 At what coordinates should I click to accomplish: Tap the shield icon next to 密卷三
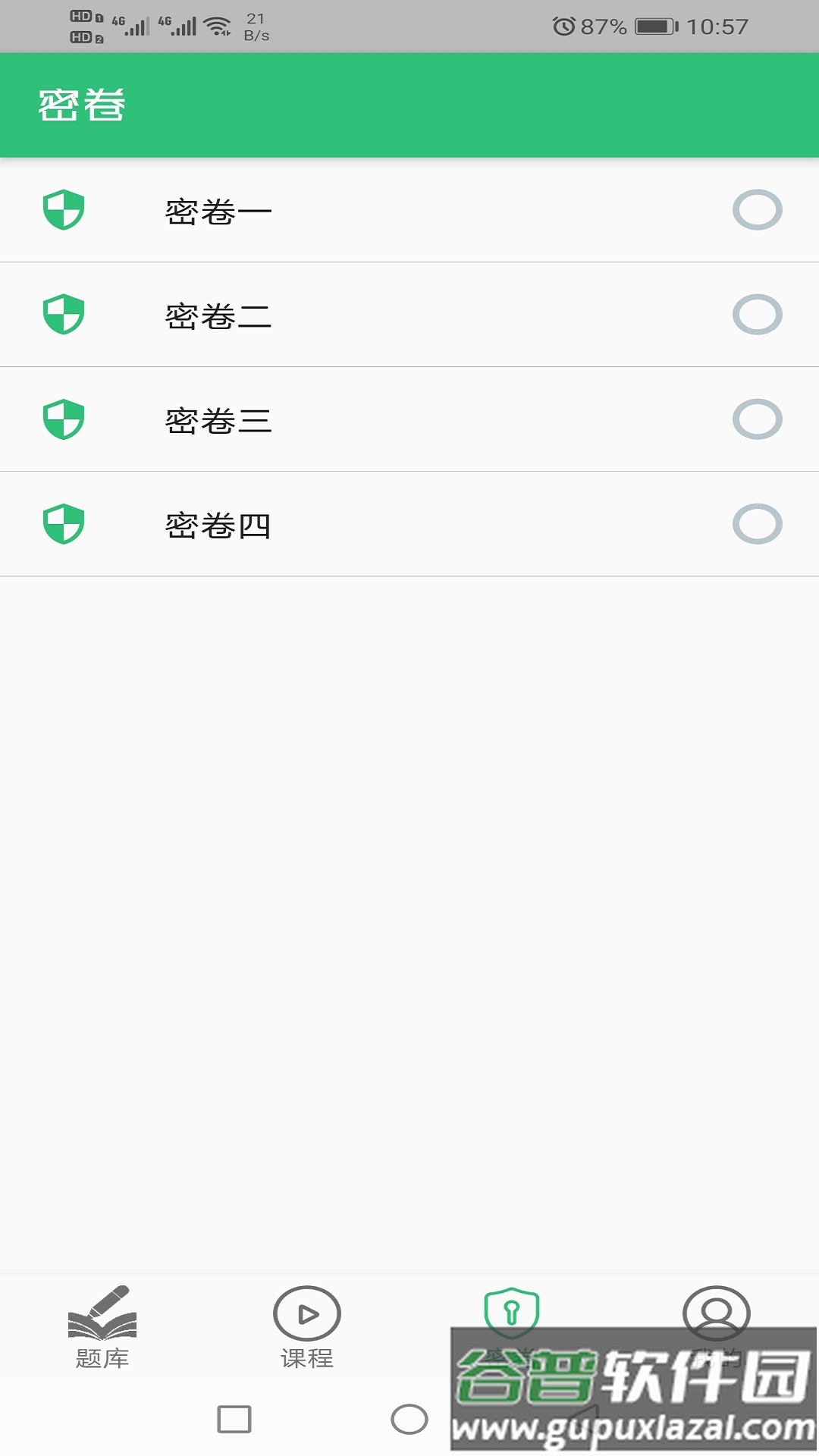[x=64, y=419]
